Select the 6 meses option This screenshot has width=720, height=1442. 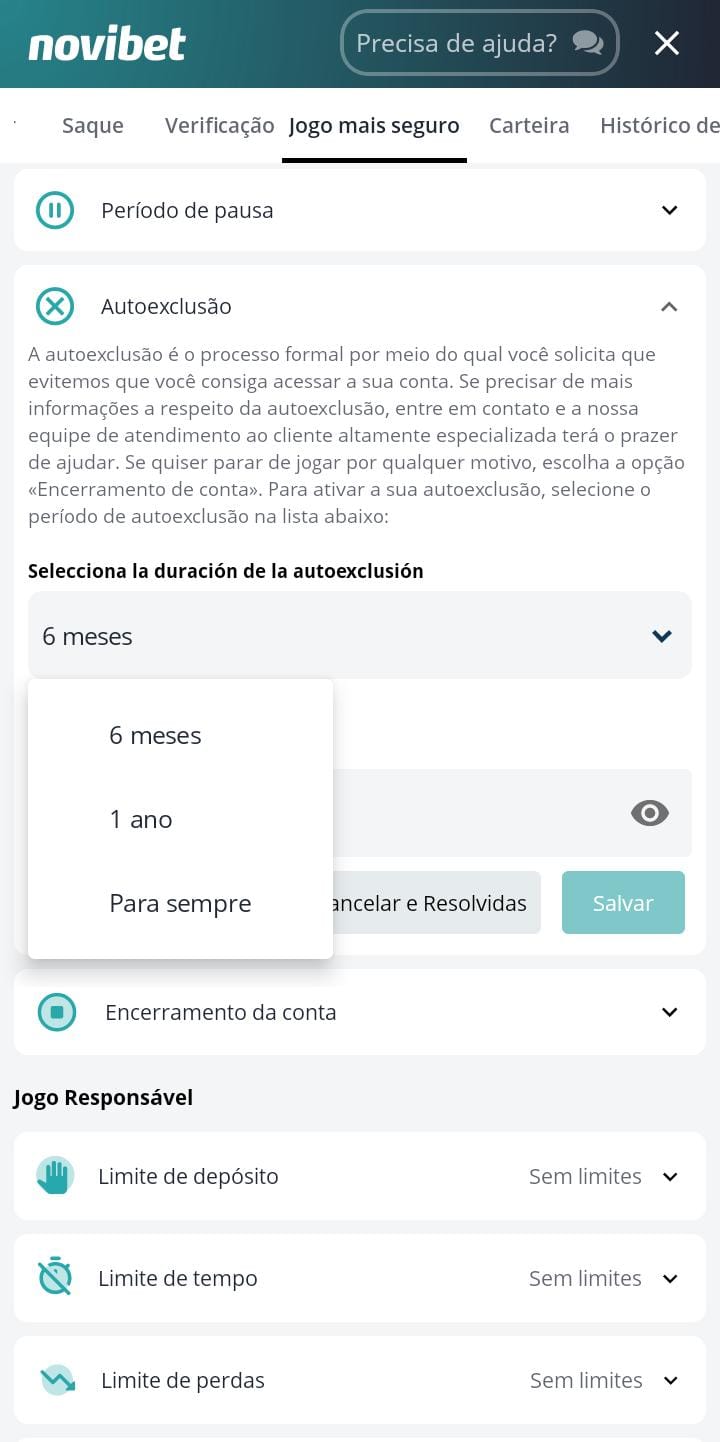pos(155,735)
